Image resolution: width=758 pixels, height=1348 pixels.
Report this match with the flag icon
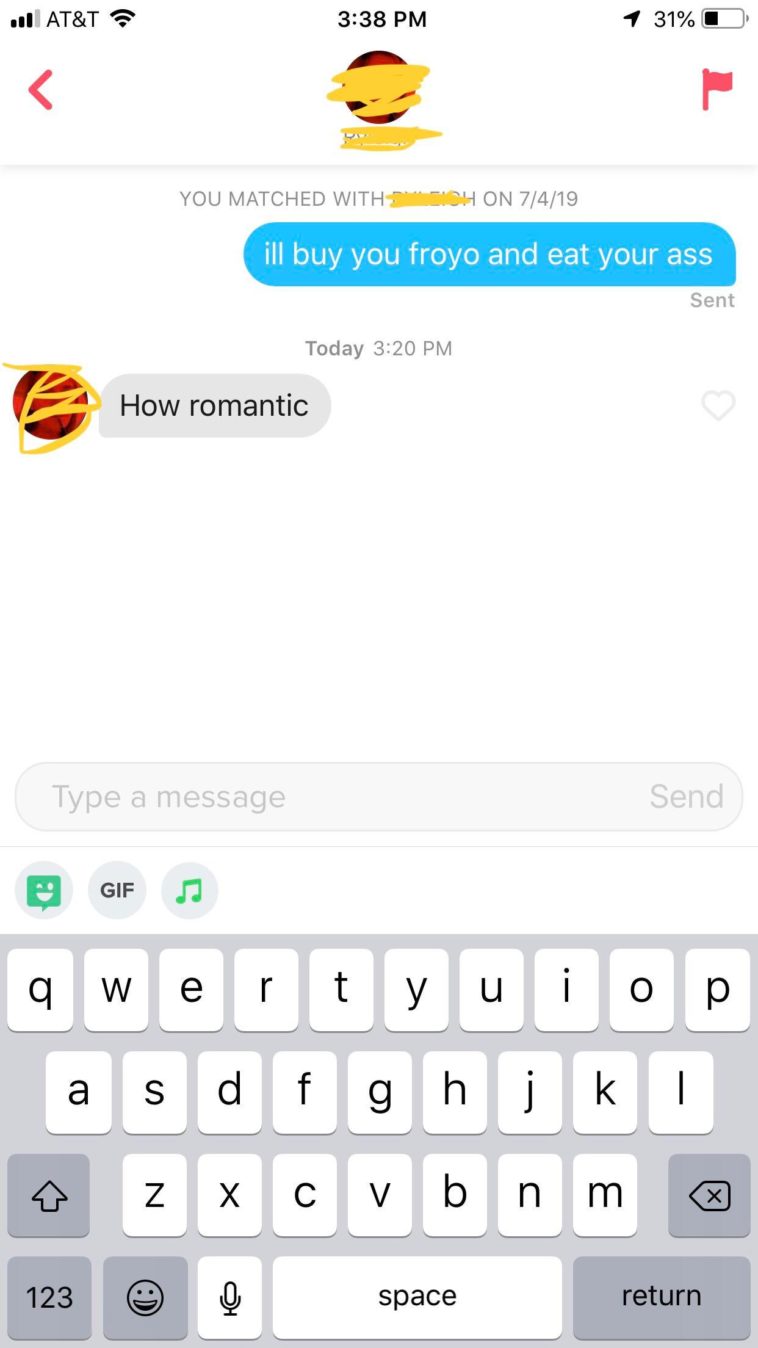point(716,90)
